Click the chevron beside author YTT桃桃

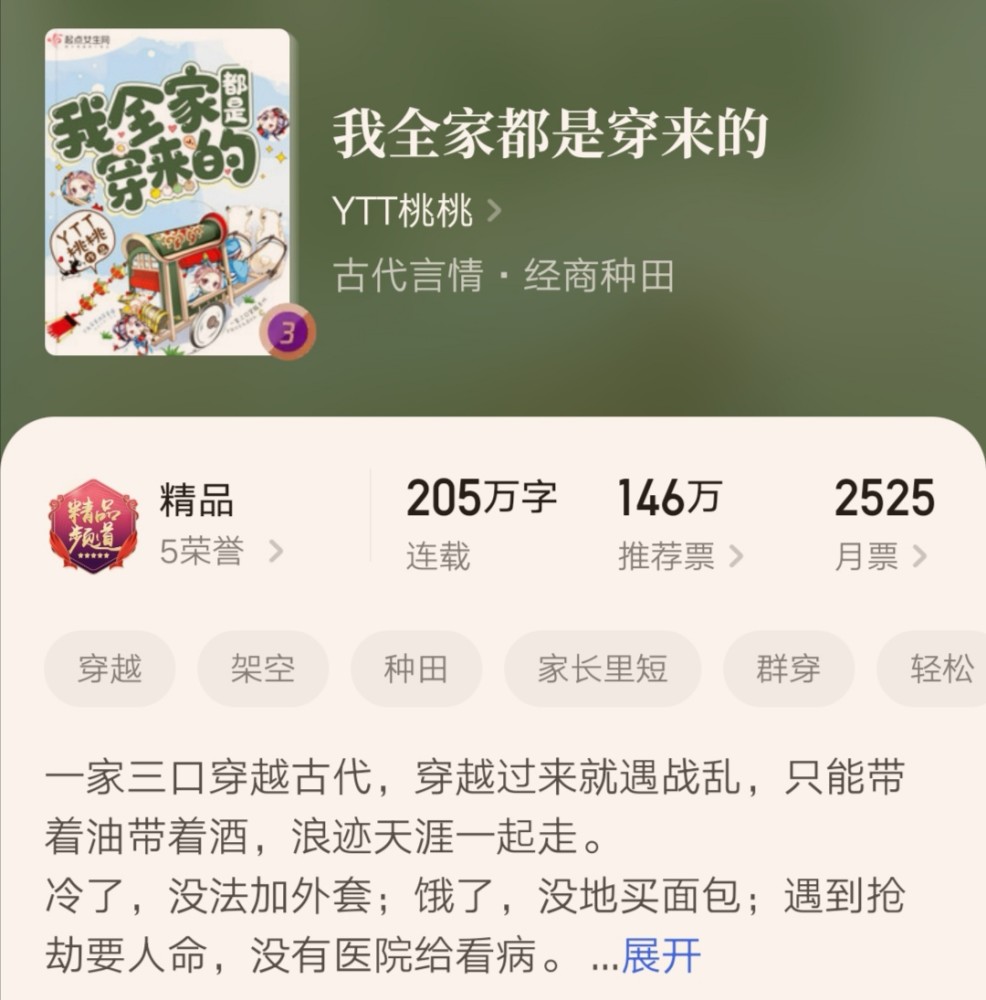click(x=495, y=210)
